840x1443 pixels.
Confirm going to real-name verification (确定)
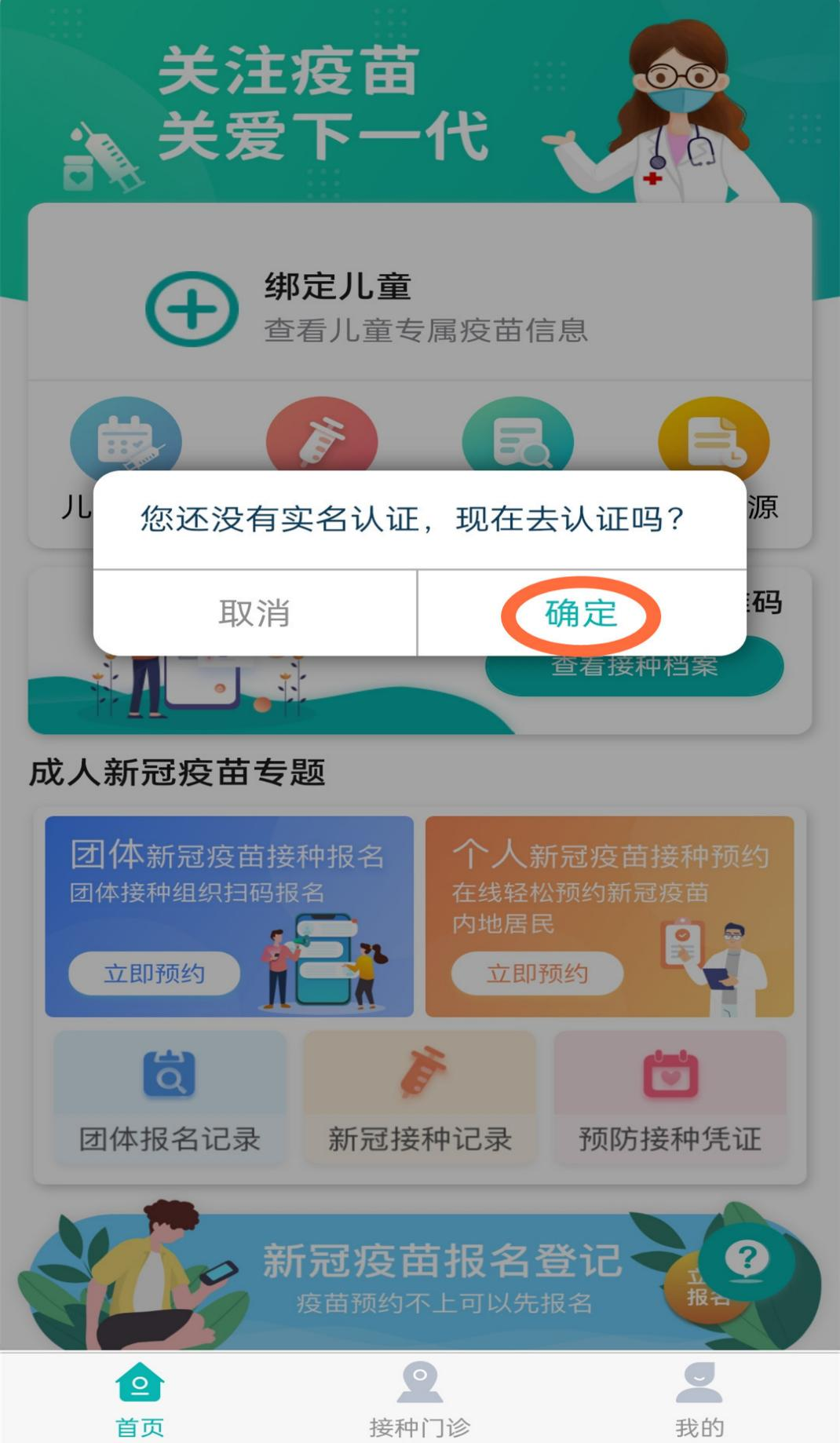click(581, 614)
